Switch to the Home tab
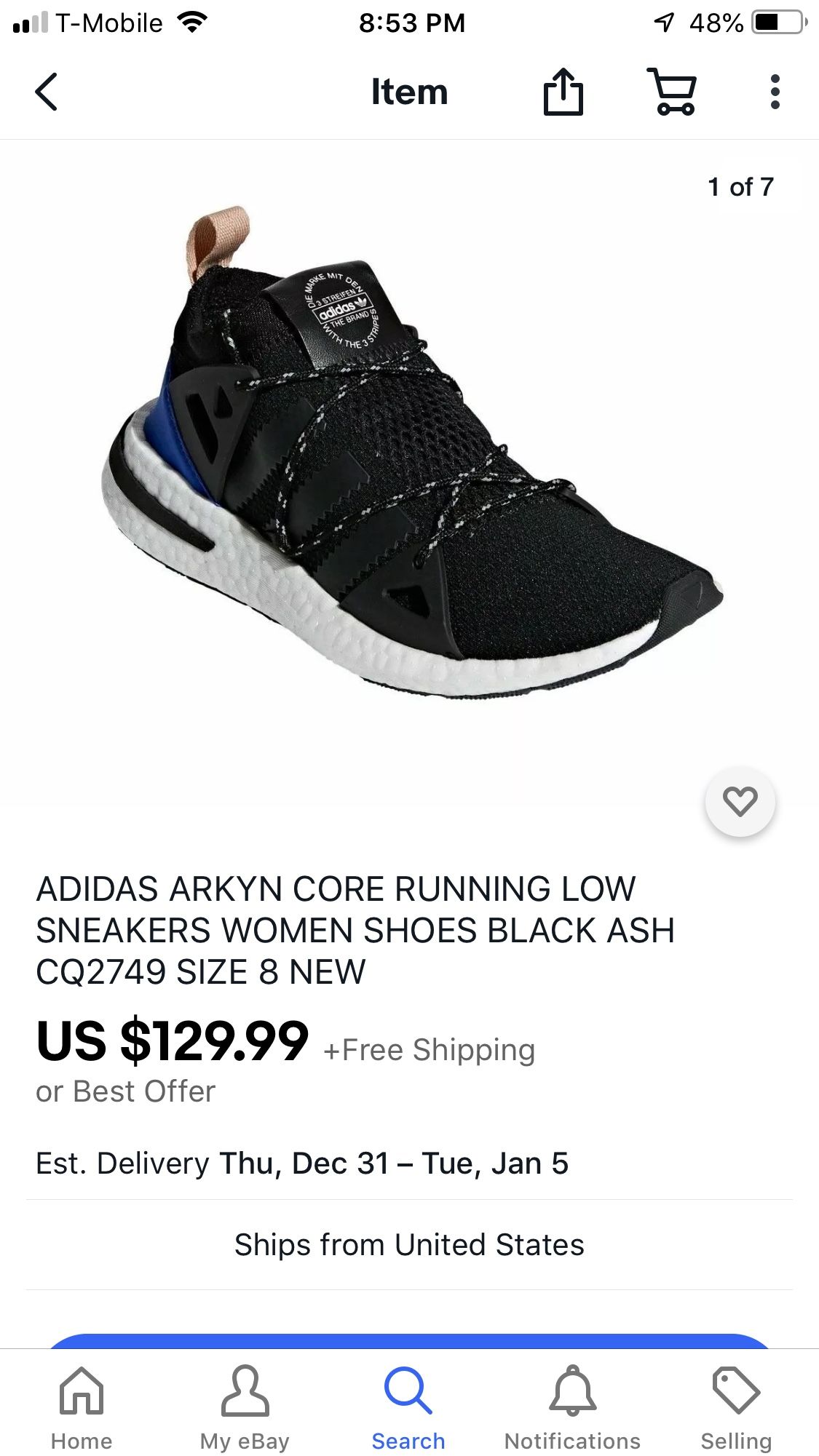This screenshot has height=1456, width=819. (82, 1409)
